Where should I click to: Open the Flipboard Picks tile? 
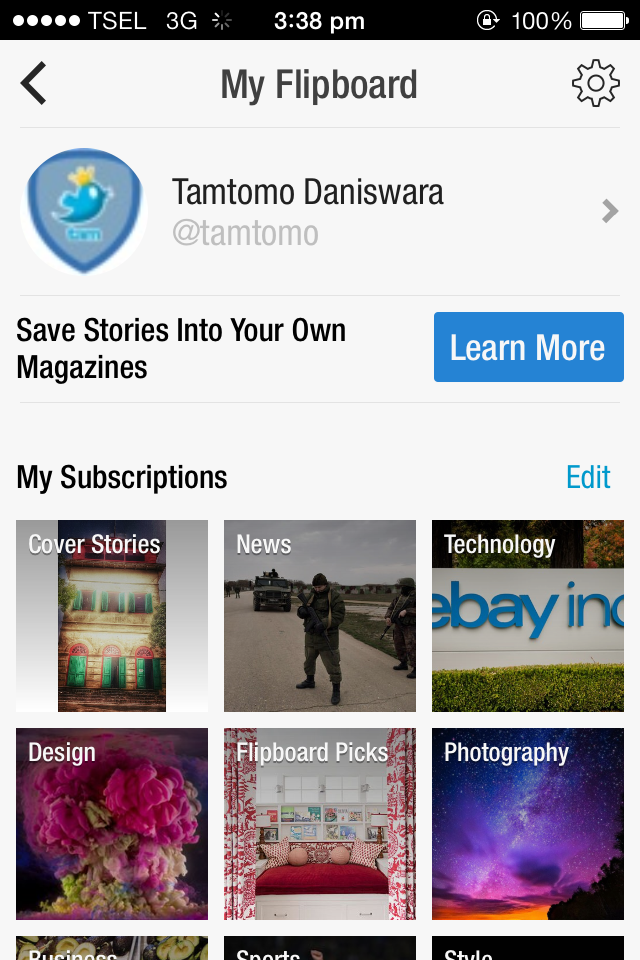[320, 824]
